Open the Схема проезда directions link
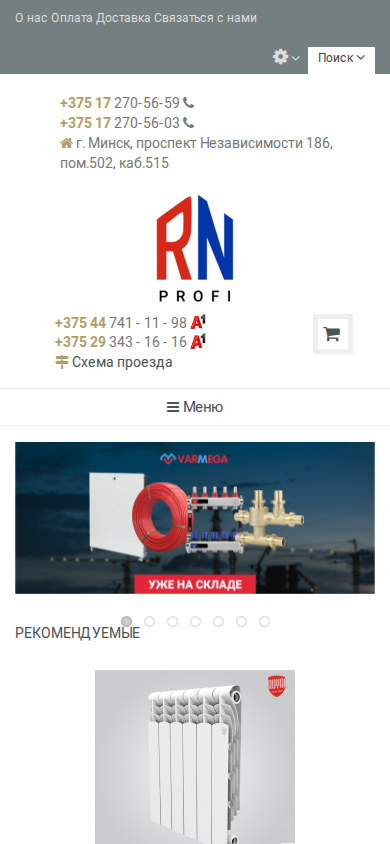 coord(114,362)
